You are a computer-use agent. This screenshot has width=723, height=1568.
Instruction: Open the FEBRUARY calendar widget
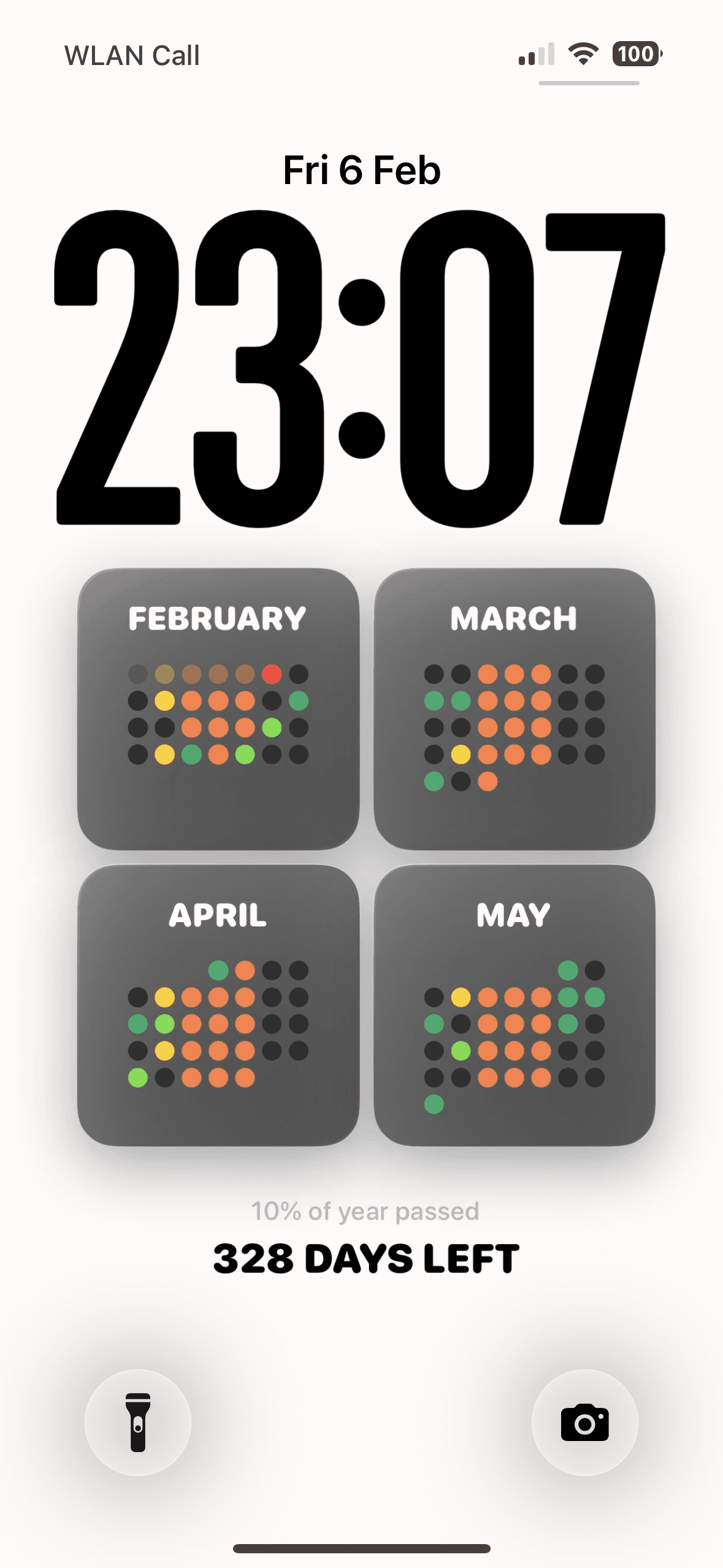click(x=219, y=712)
